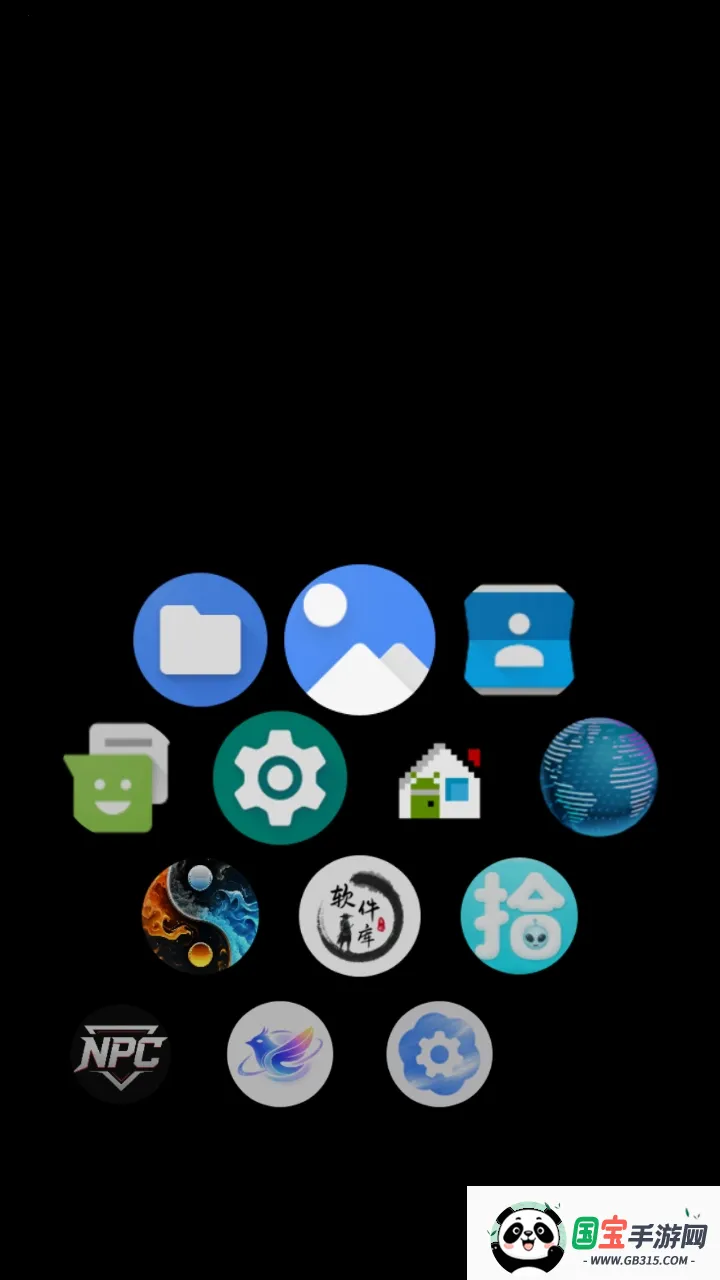This screenshot has width=720, height=1280.
Task: Launch the colorful bird planet app
Action: (280, 1054)
